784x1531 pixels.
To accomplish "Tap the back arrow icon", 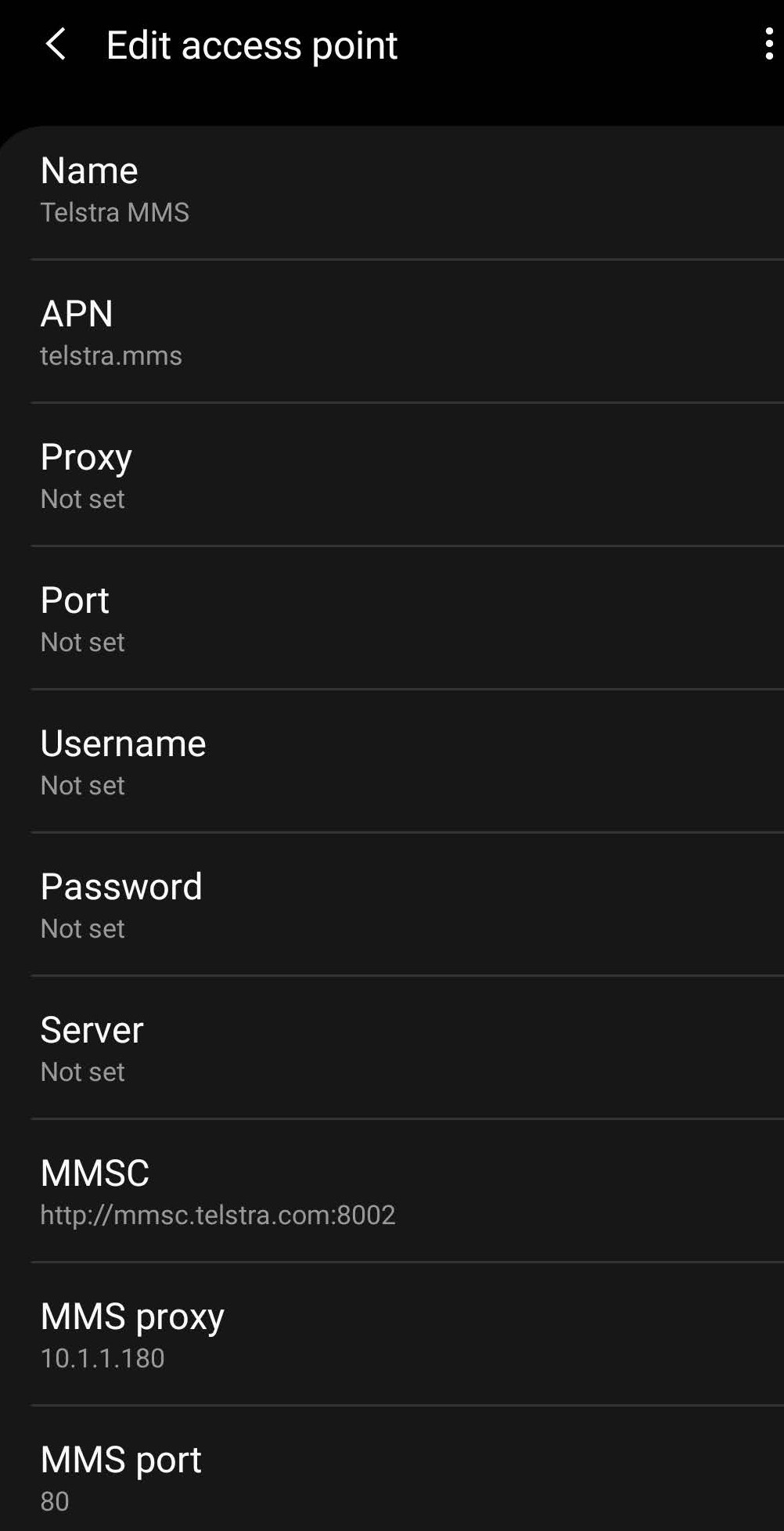I will tap(56, 45).
